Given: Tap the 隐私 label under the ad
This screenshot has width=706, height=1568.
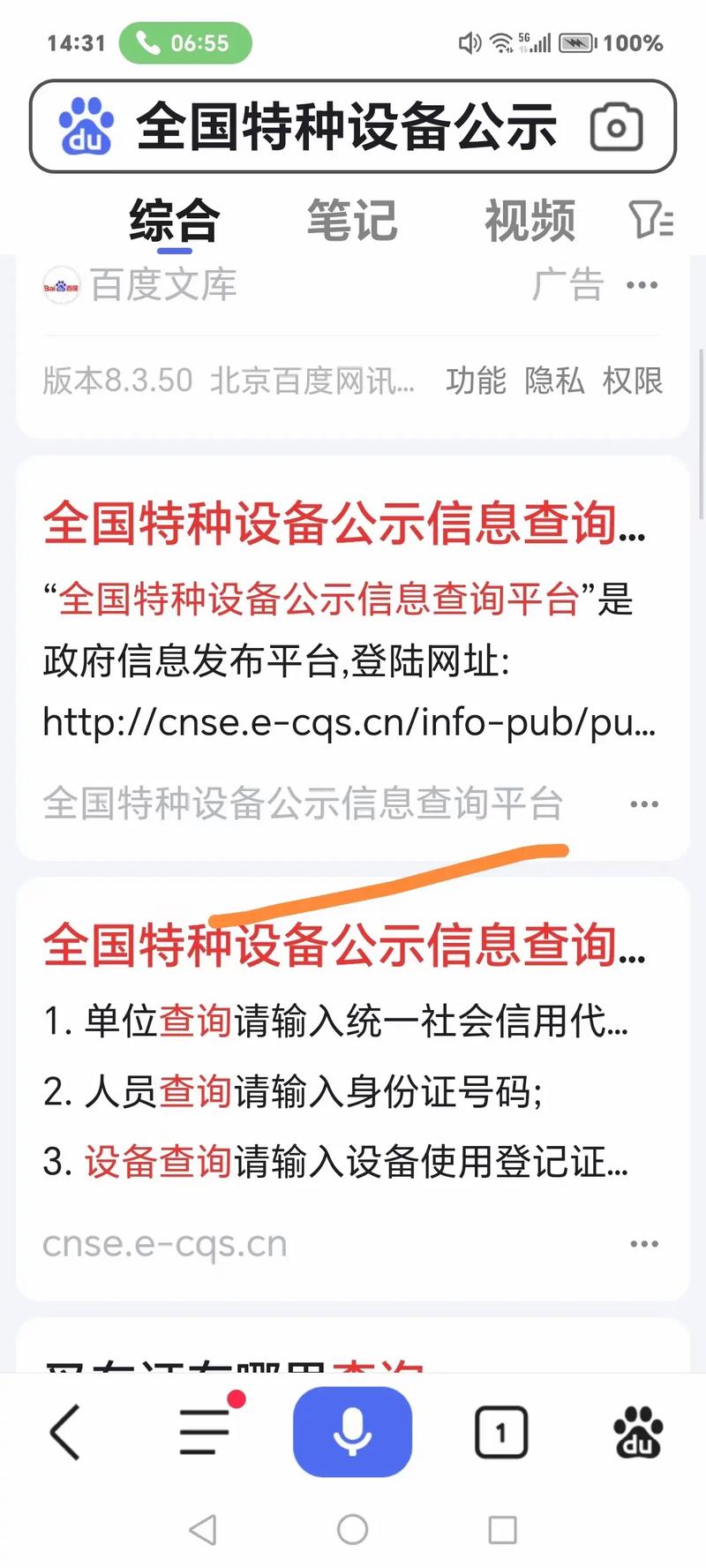Looking at the screenshot, I should coord(555,382).
